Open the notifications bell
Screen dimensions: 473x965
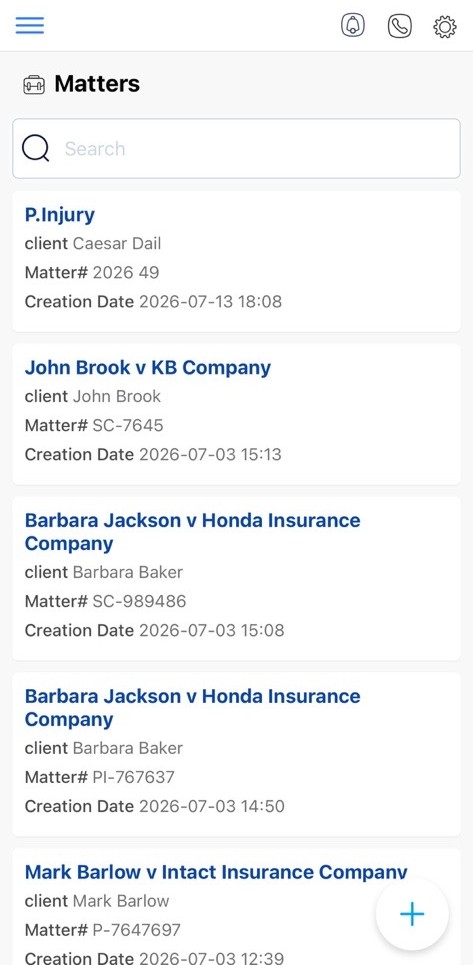point(353,26)
